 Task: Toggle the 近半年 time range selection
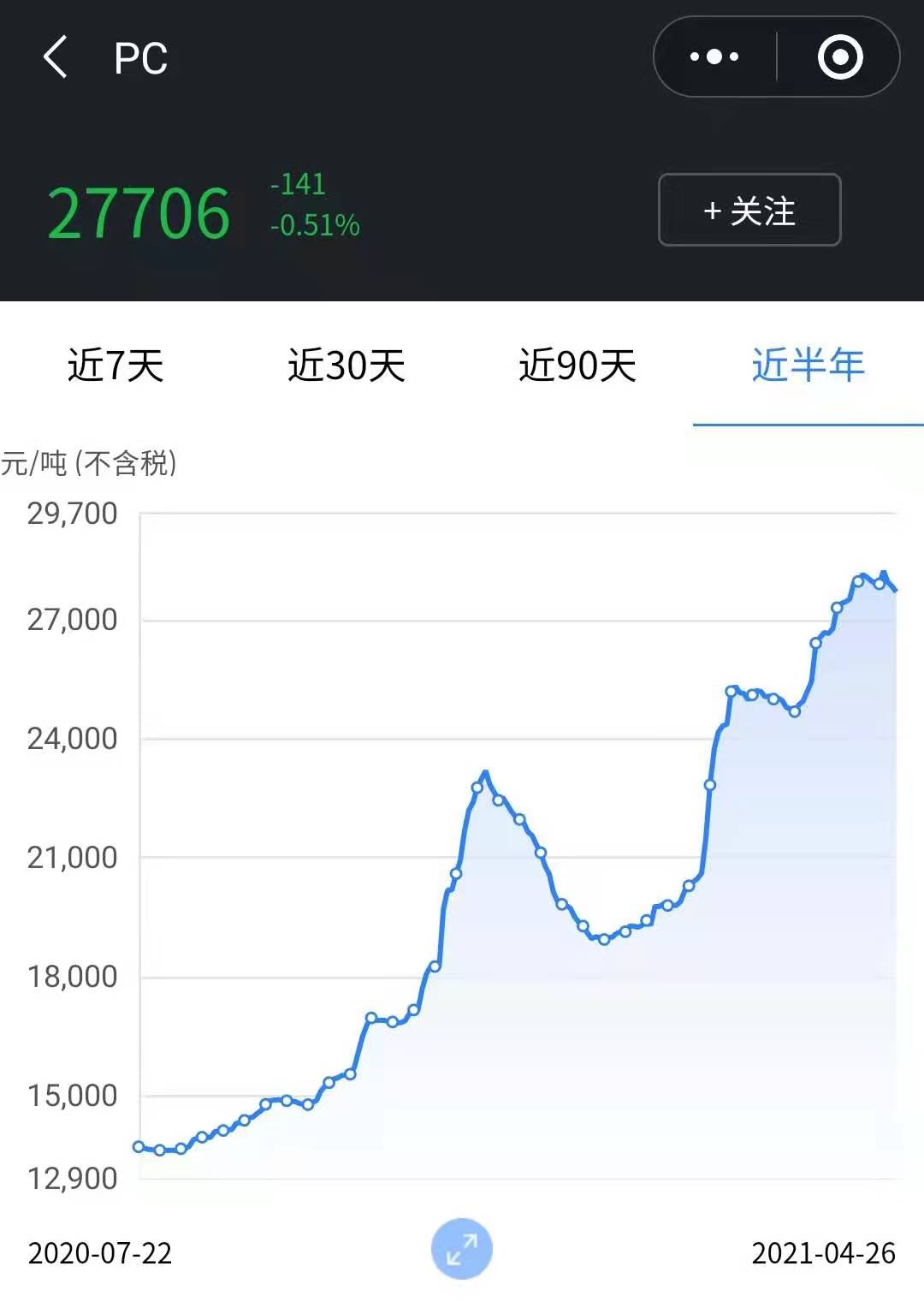[808, 366]
